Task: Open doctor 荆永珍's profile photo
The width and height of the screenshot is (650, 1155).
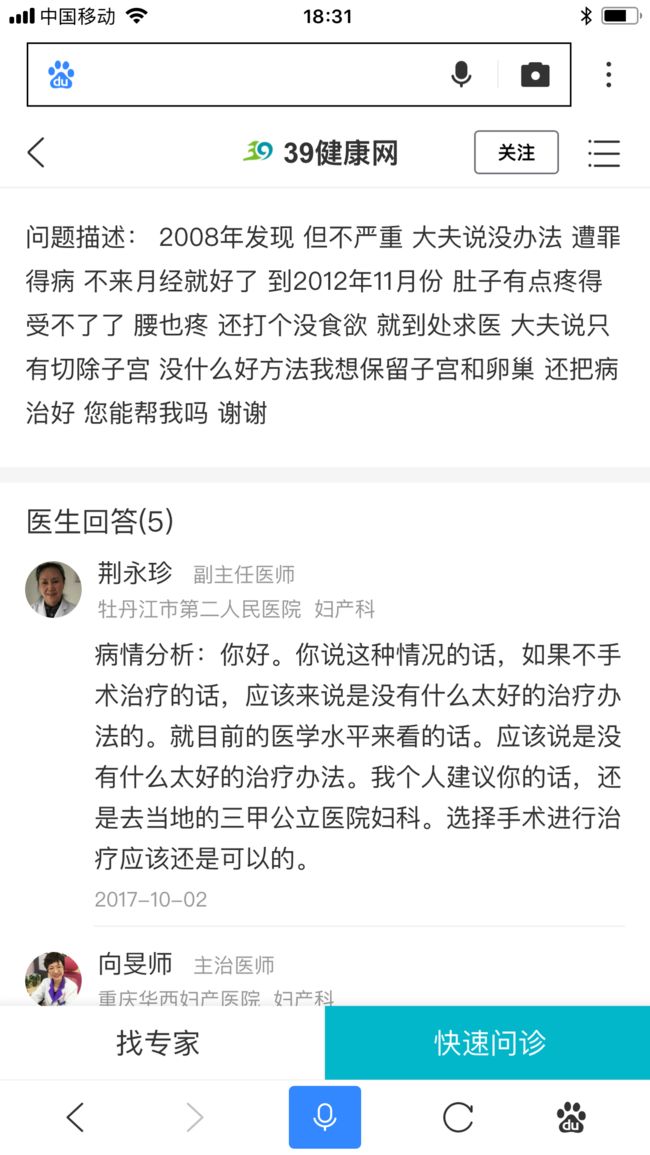Action: tap(54, 589)
